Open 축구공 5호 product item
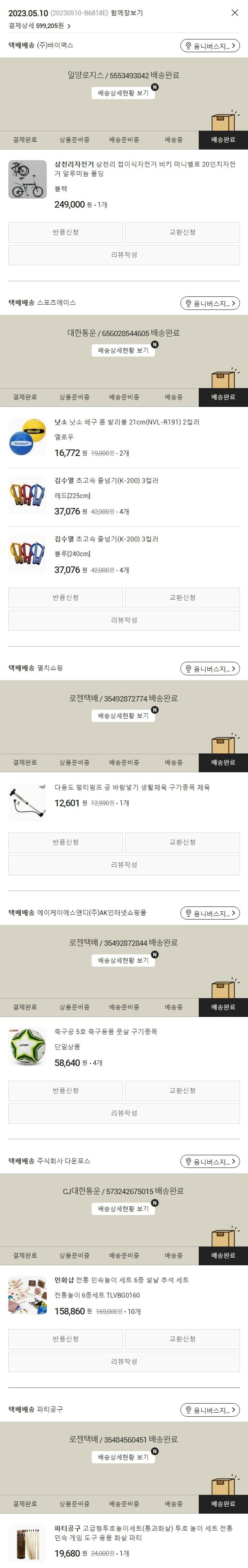 (x=106, y=1032)
